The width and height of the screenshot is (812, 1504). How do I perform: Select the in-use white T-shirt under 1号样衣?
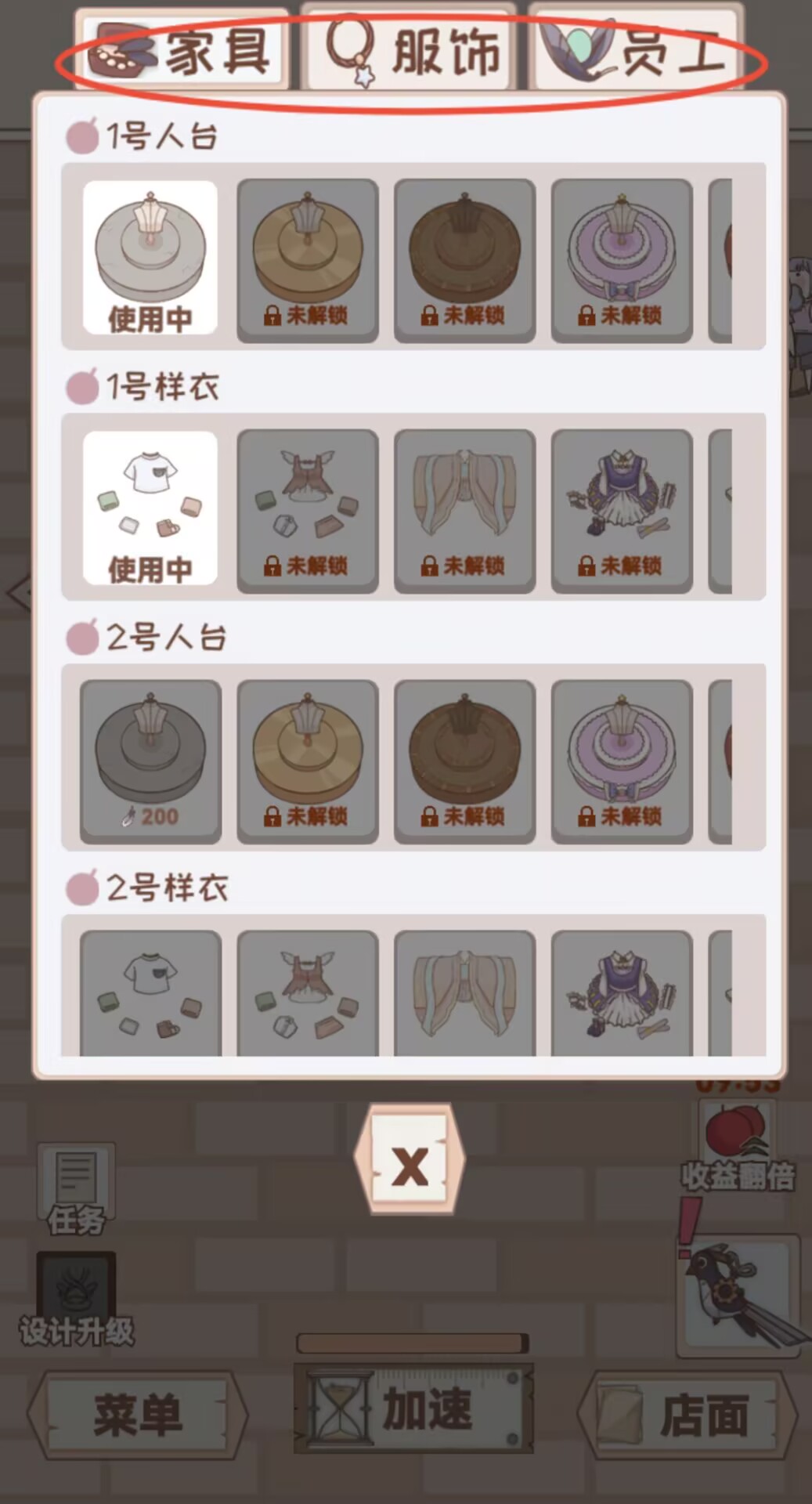[x=150, y=509]
